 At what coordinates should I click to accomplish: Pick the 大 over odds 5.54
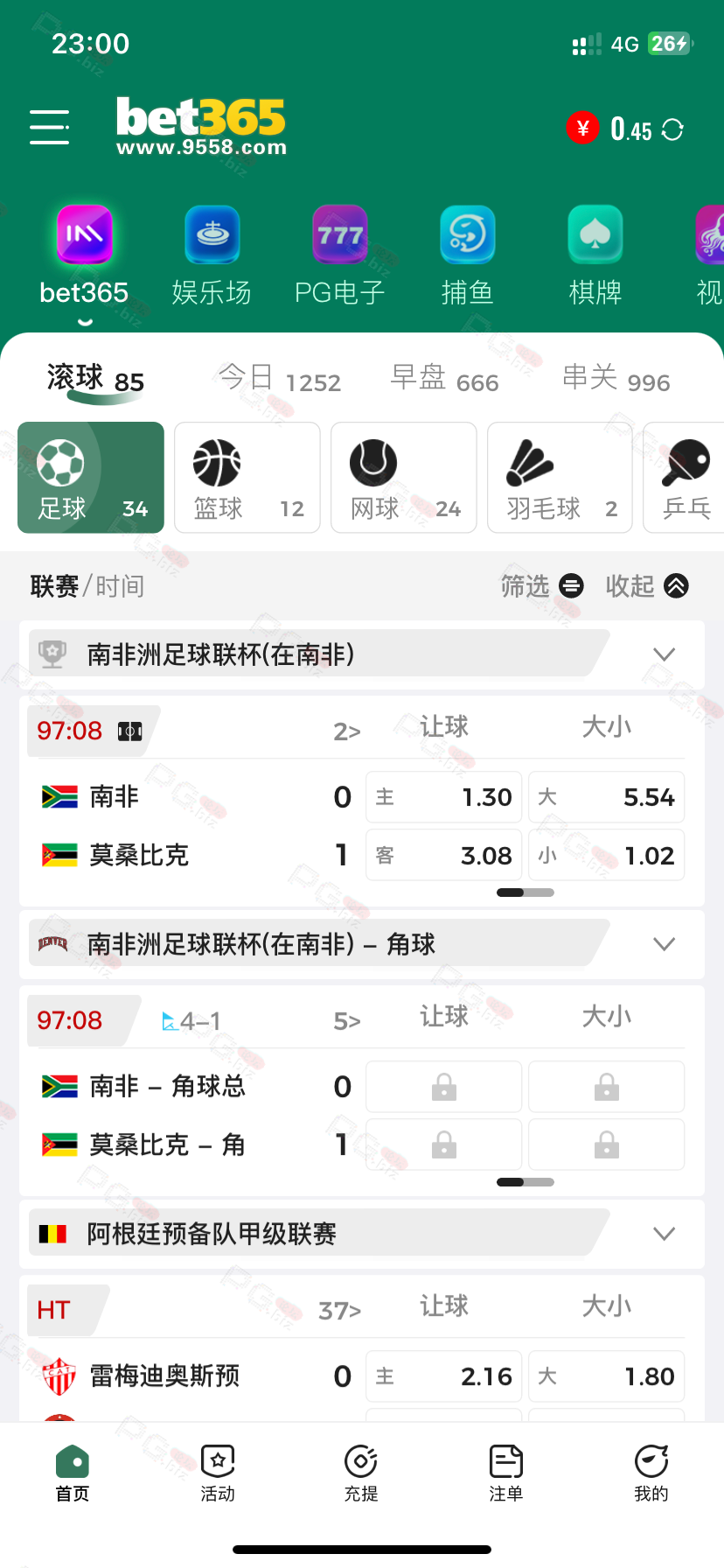607,797
